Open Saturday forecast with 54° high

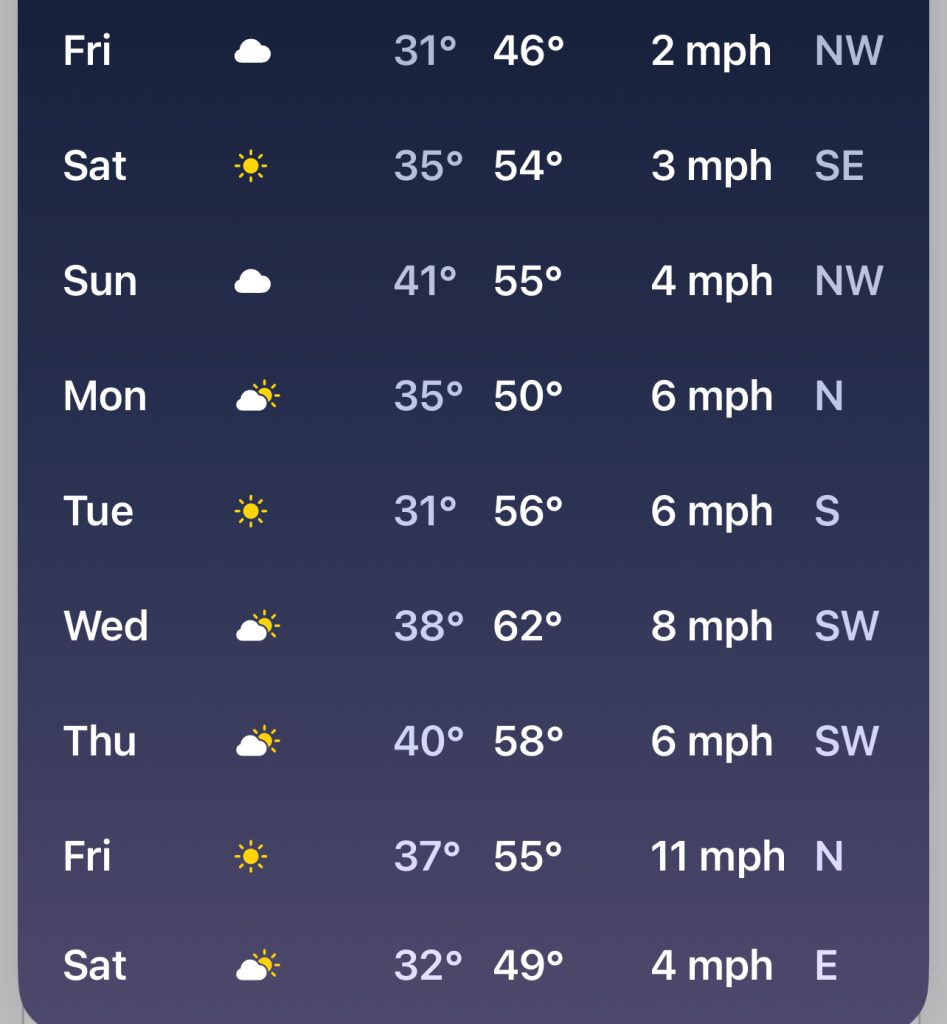[x=472, y=166]
